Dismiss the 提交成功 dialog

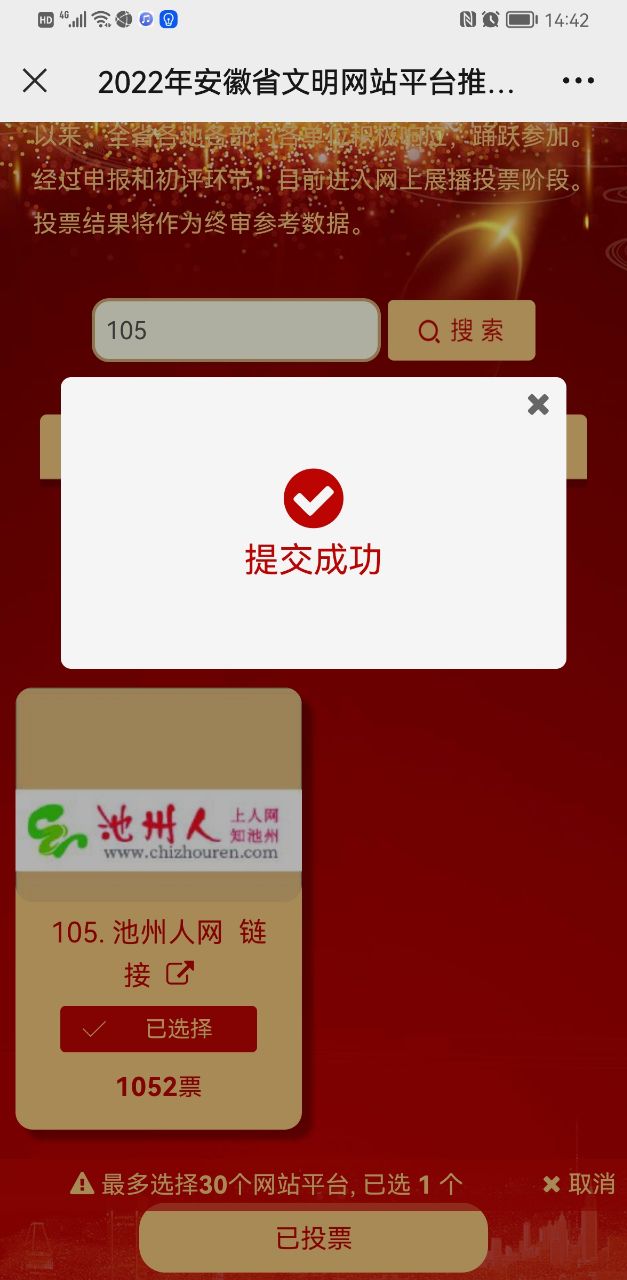coord(538,404)
